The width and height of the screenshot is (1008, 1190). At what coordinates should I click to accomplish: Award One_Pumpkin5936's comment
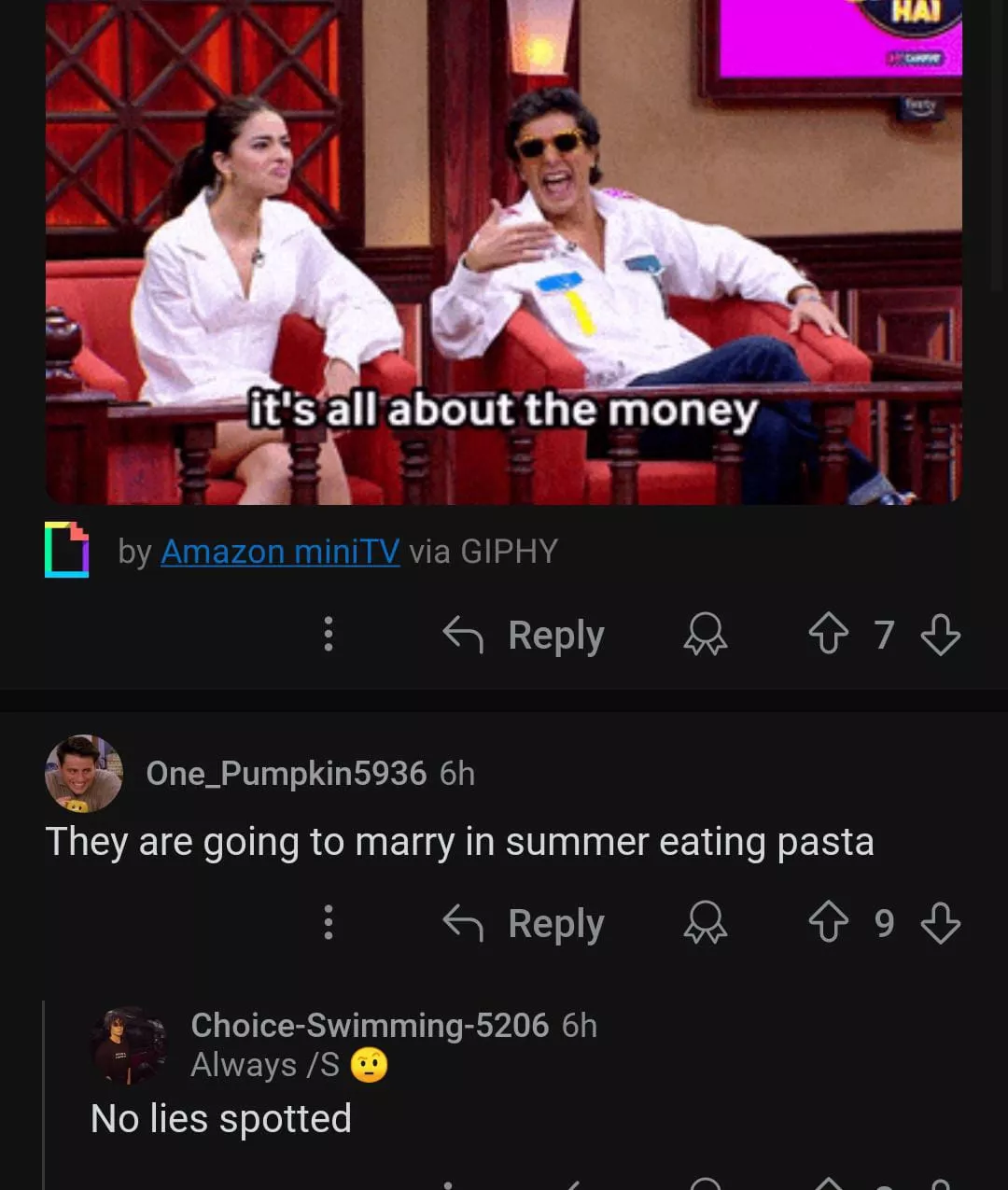(x=705, y=924)
